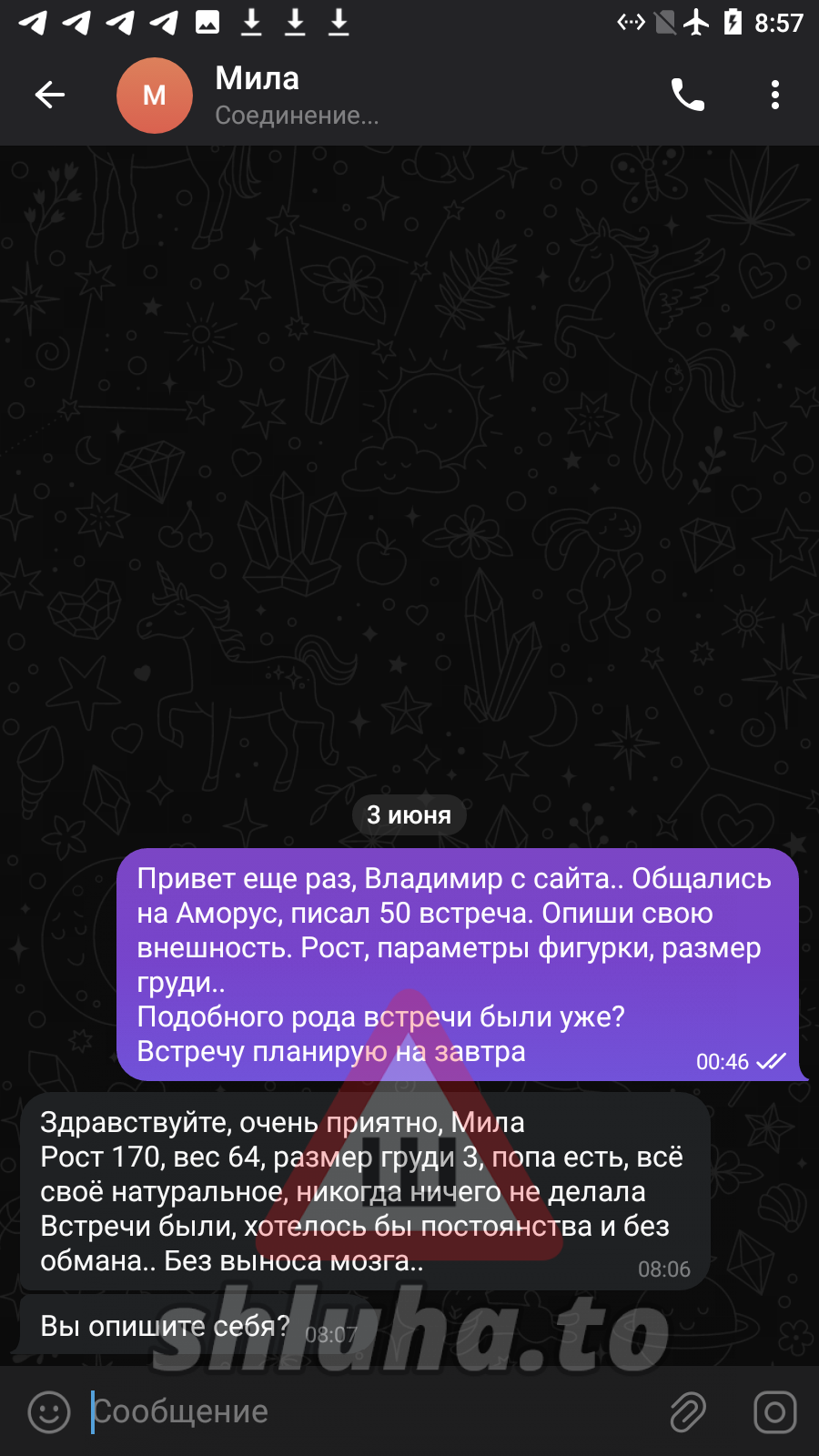This screenshot has height=1456, width=819.
Task: Attach a file with the paperclip
Action: [x=688, y=1411]
